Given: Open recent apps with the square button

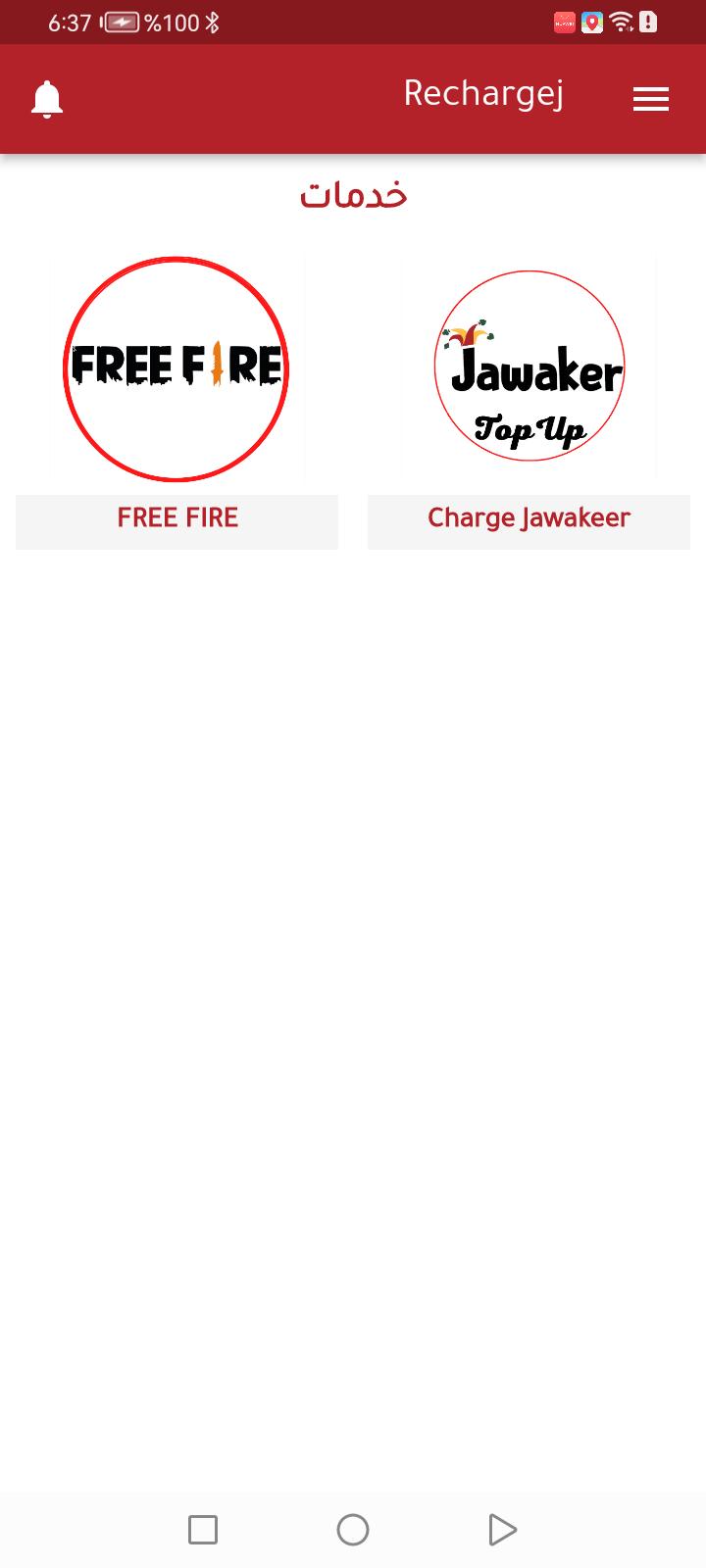Looking at the screenshot, I should (203, 1530).
